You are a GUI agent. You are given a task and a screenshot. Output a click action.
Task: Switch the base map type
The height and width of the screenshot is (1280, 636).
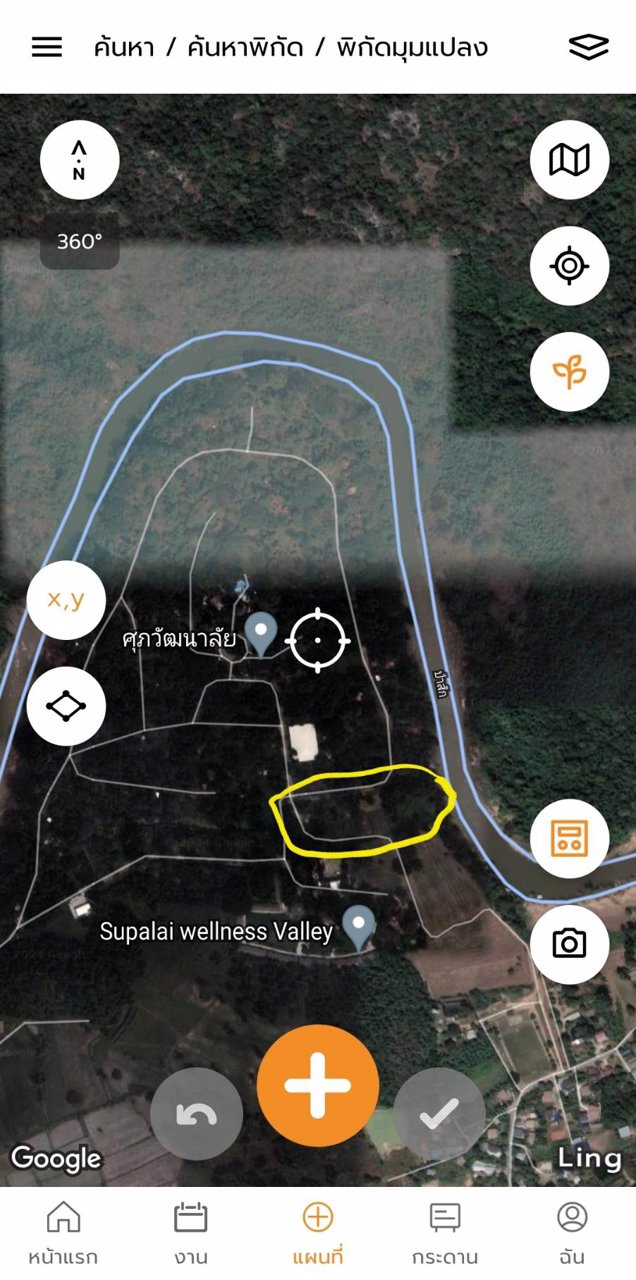pos(569,160)
